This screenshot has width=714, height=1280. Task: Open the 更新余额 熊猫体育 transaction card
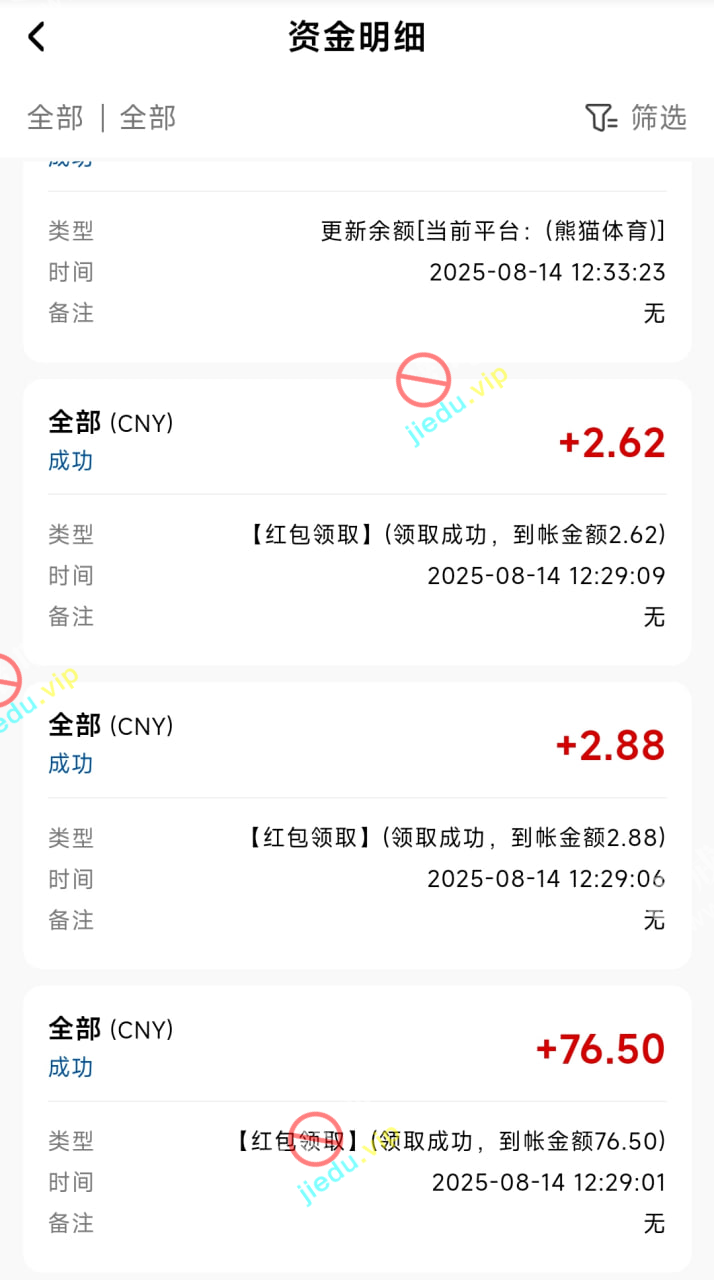356,270
